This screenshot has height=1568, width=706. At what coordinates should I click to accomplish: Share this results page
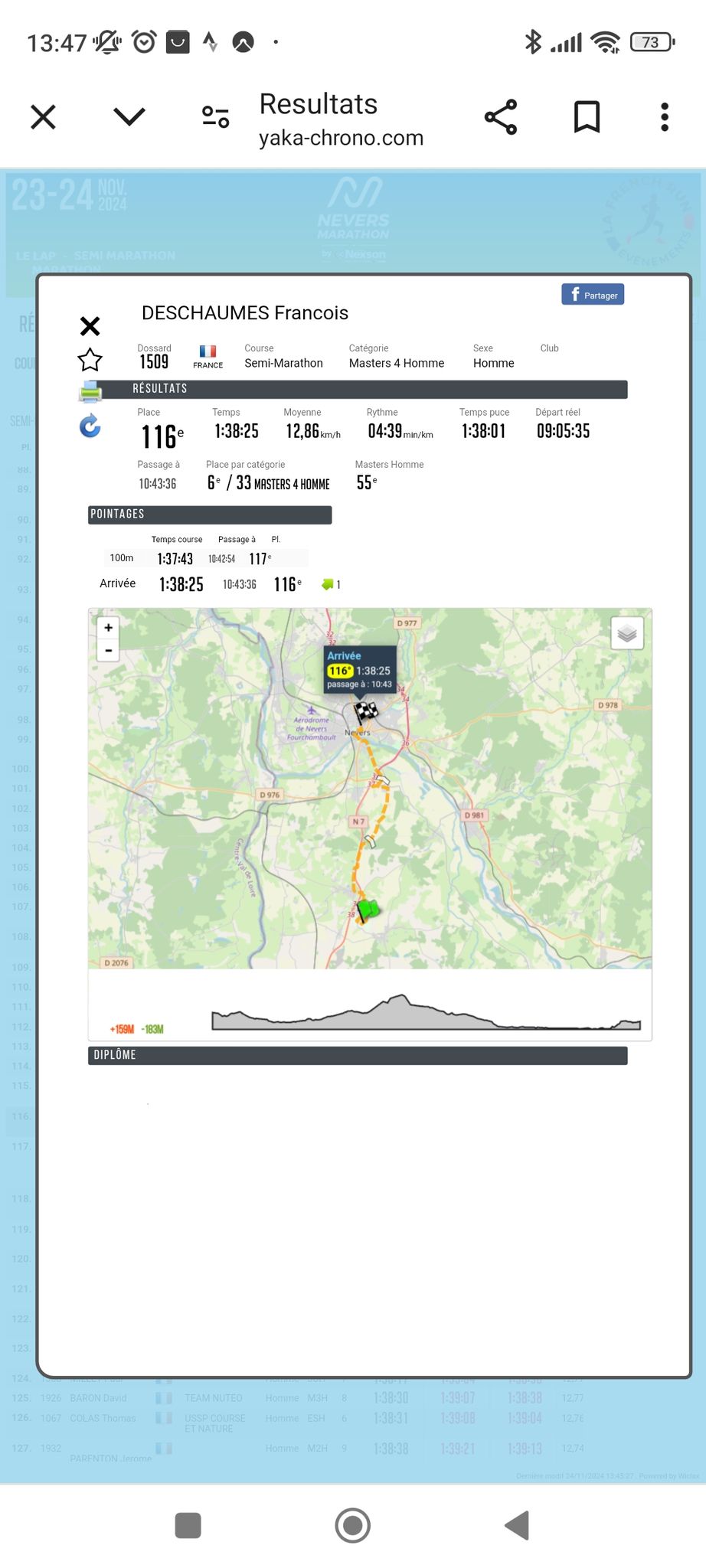pos(501,117)
